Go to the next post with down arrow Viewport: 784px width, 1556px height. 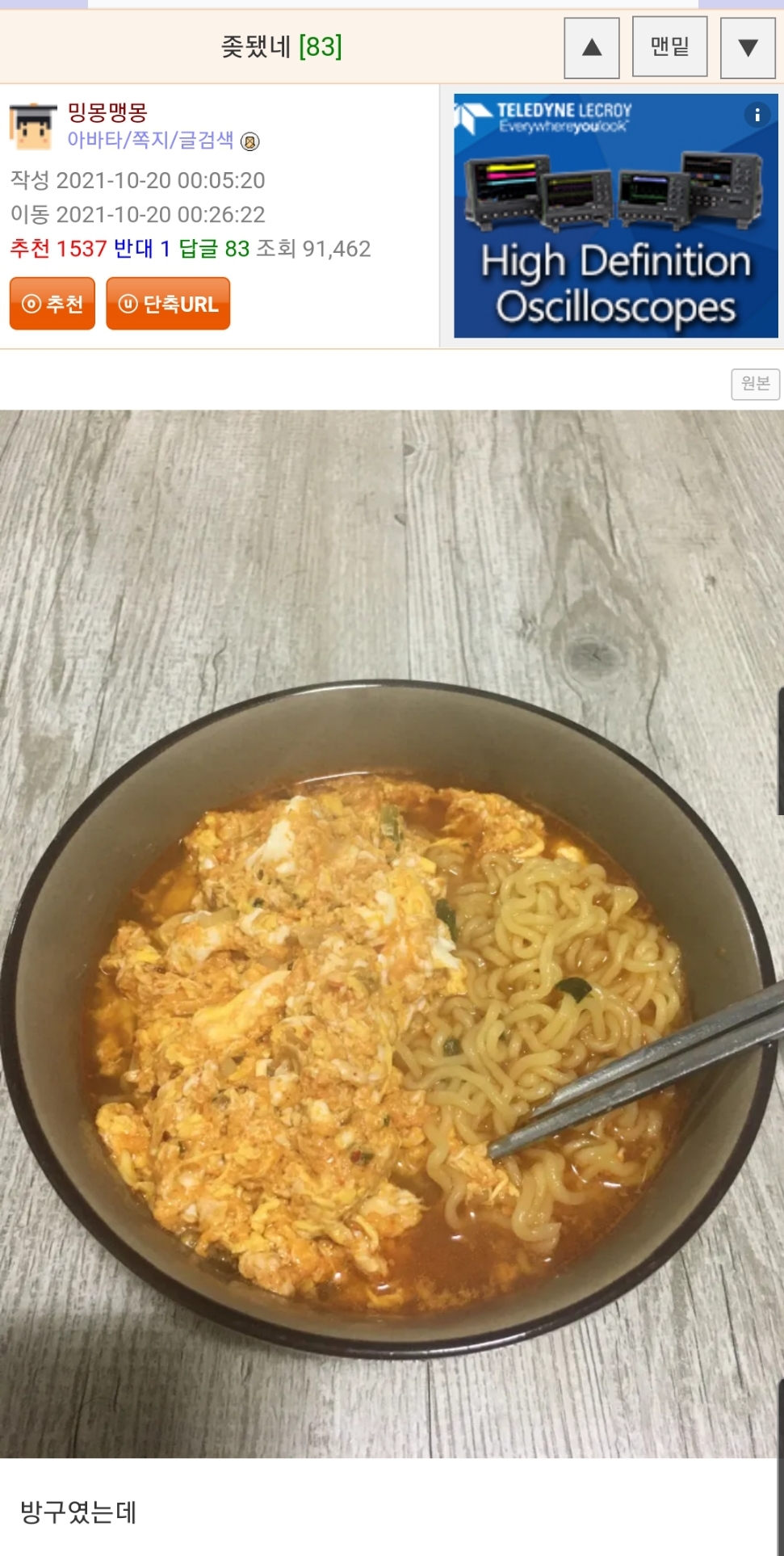[747, 48]
